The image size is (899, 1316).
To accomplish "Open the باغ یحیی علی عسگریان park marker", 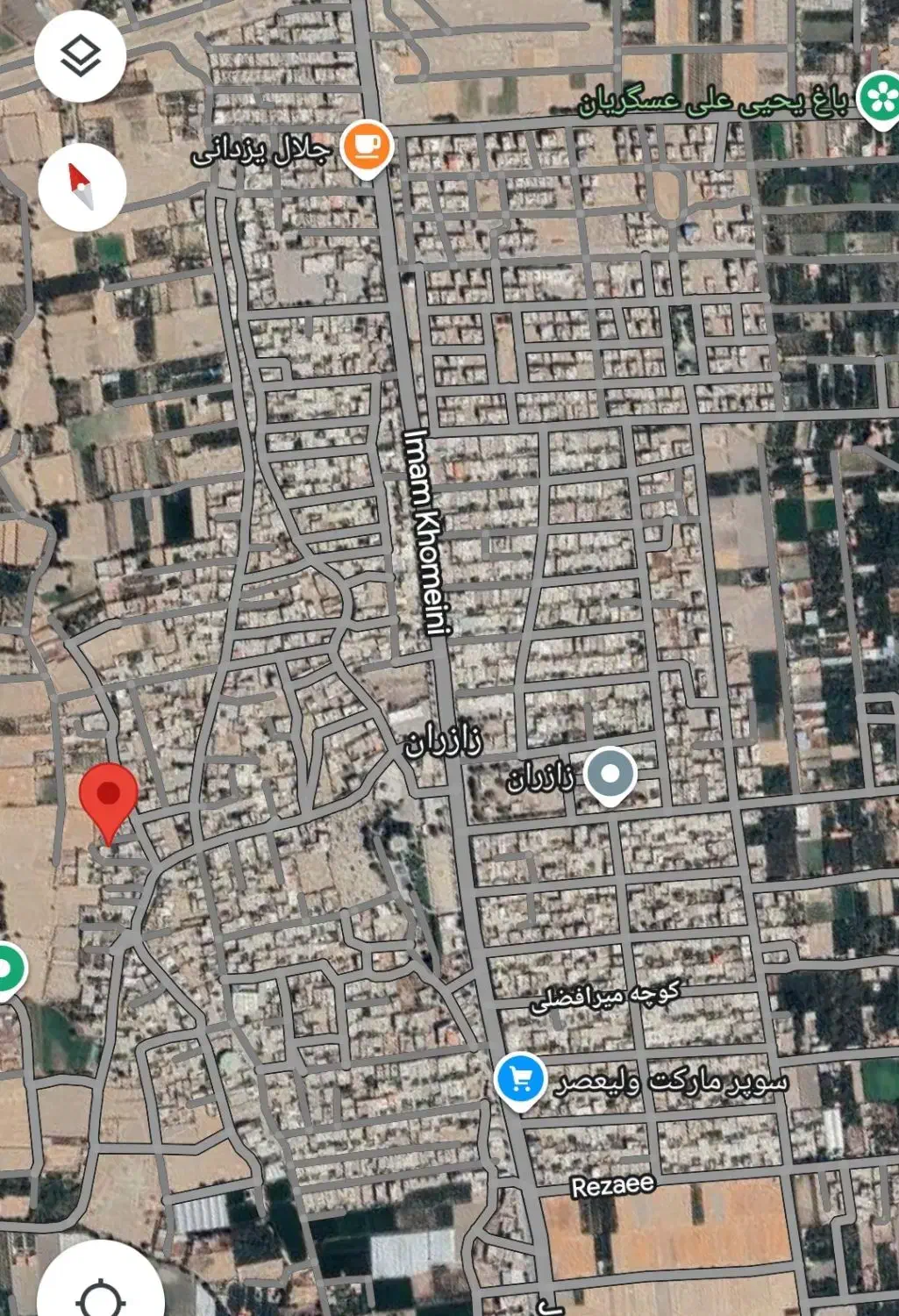I will coord(879,99).
